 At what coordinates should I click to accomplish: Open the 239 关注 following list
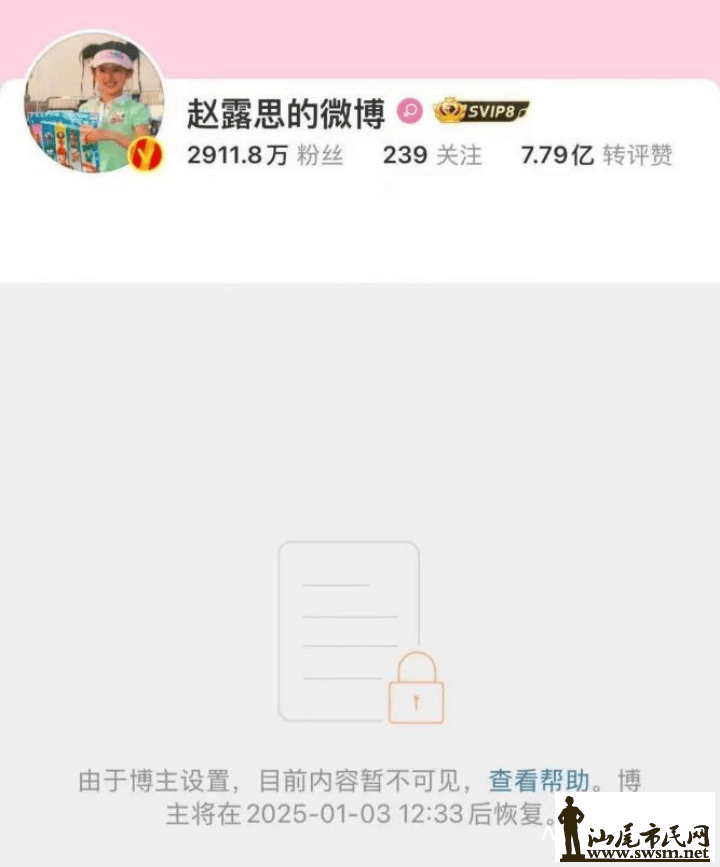coord(432,155)
